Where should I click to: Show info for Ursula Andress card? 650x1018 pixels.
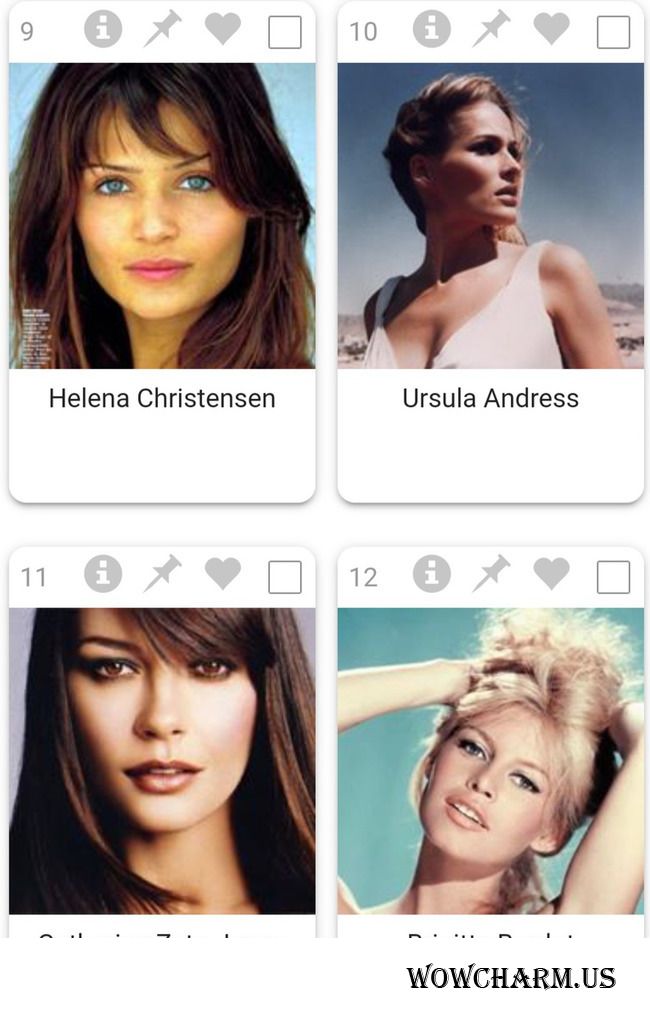click(x=432, y=29)
